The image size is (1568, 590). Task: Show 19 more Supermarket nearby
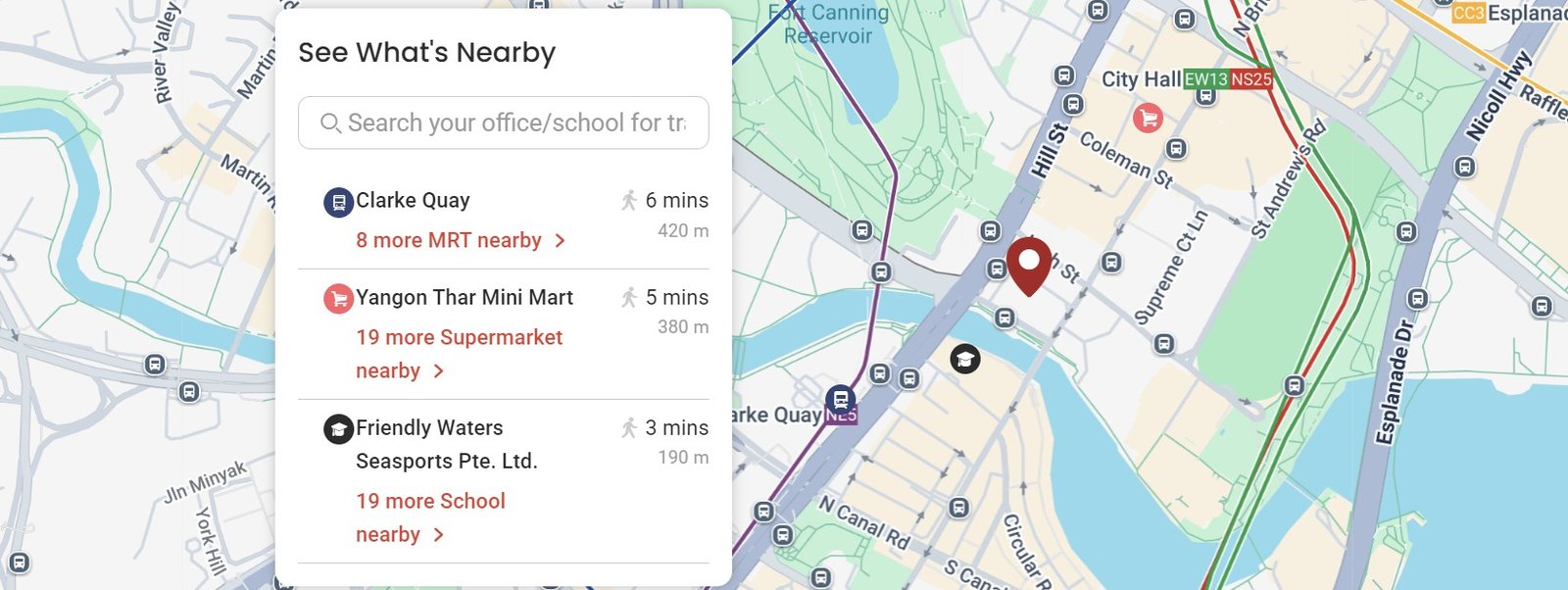click(x=458, y=338)
